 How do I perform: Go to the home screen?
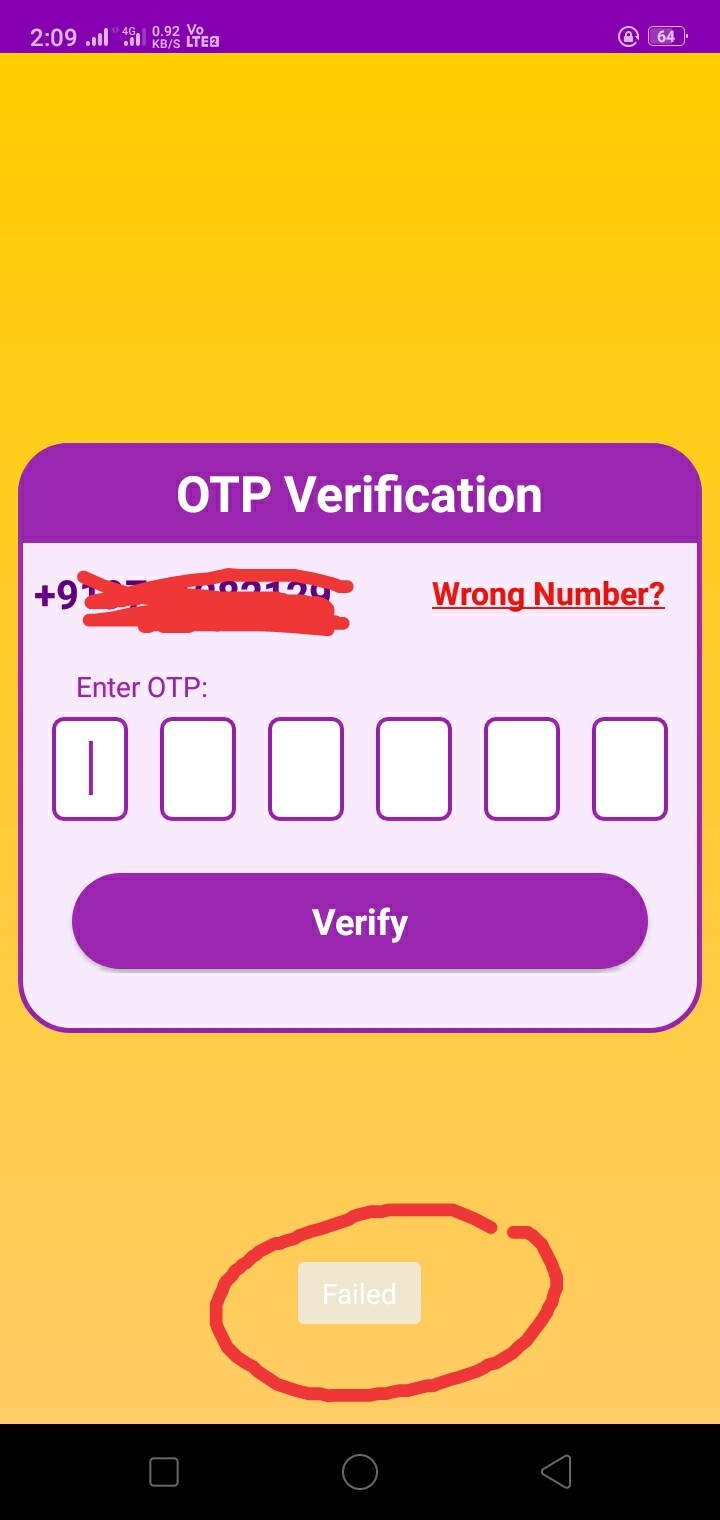point(360,1472)
